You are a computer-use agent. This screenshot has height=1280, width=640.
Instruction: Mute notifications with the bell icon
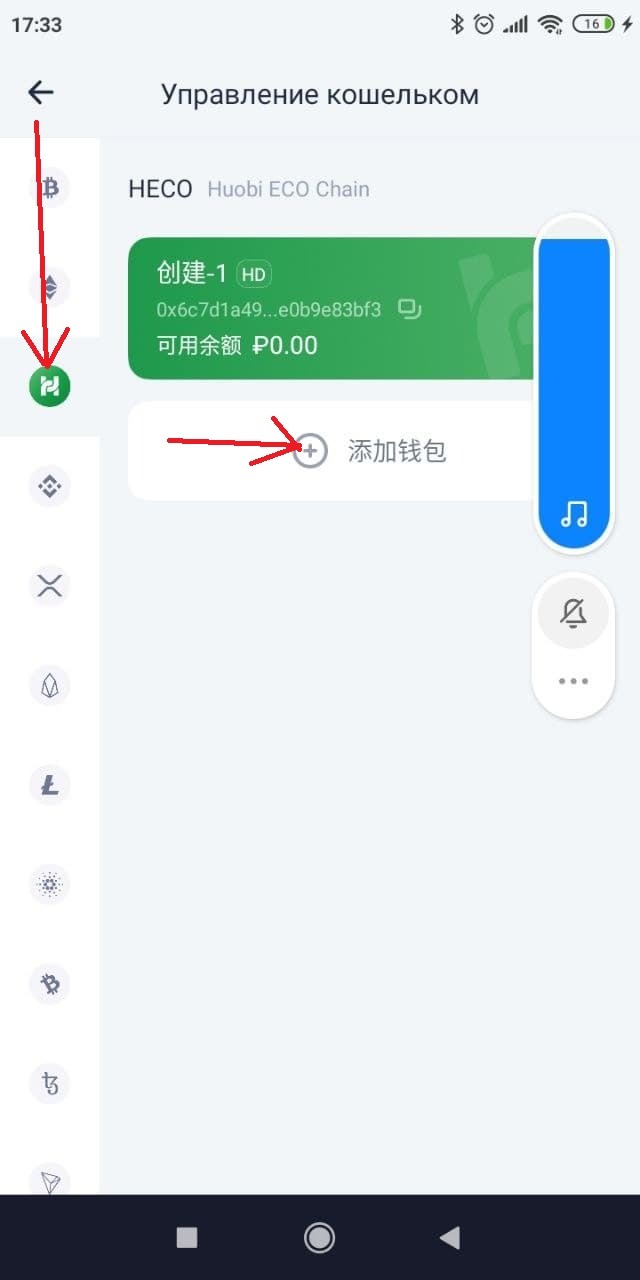point(574,612)
